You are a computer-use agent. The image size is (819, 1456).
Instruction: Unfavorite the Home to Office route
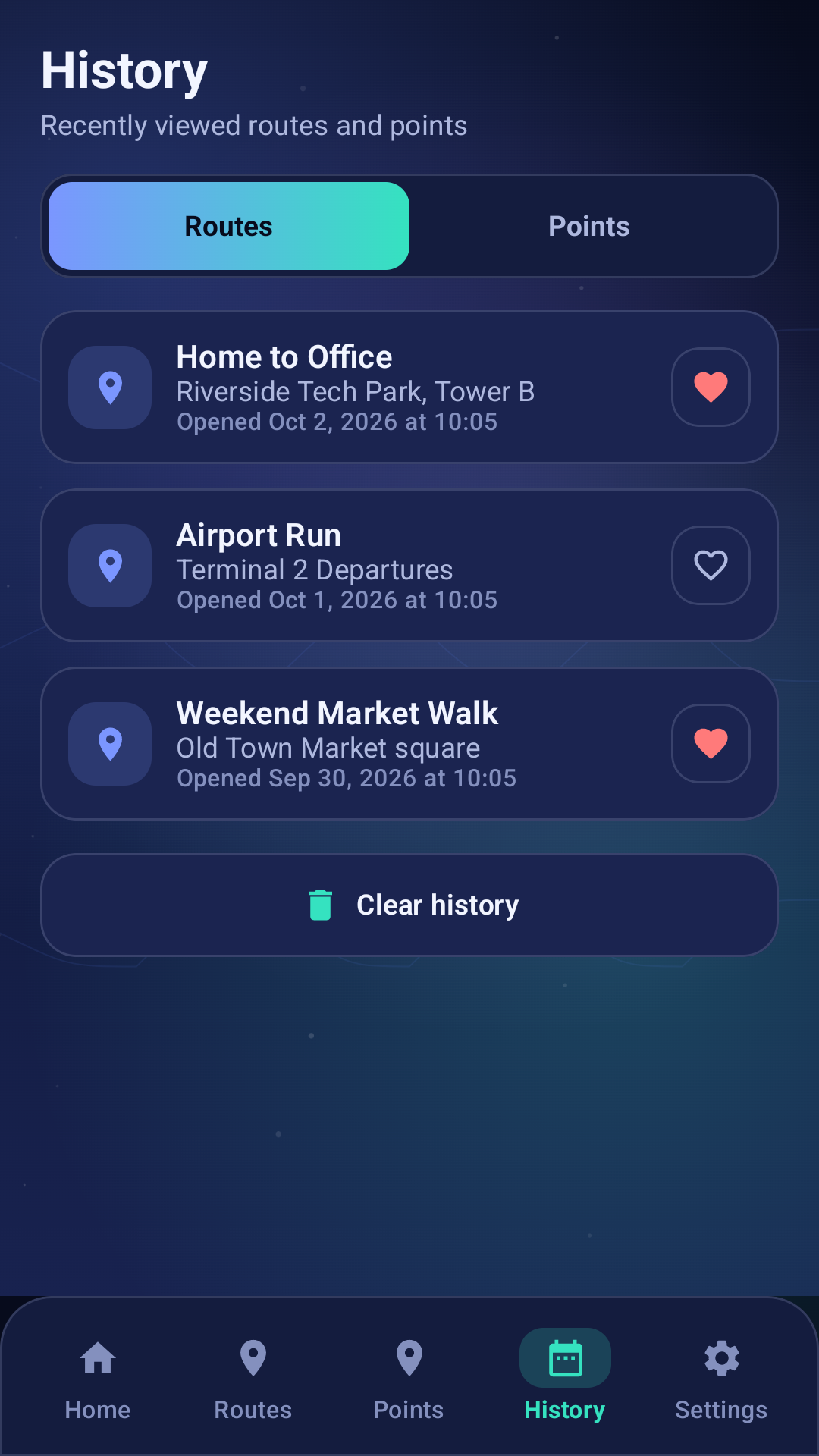click(711, 387)
